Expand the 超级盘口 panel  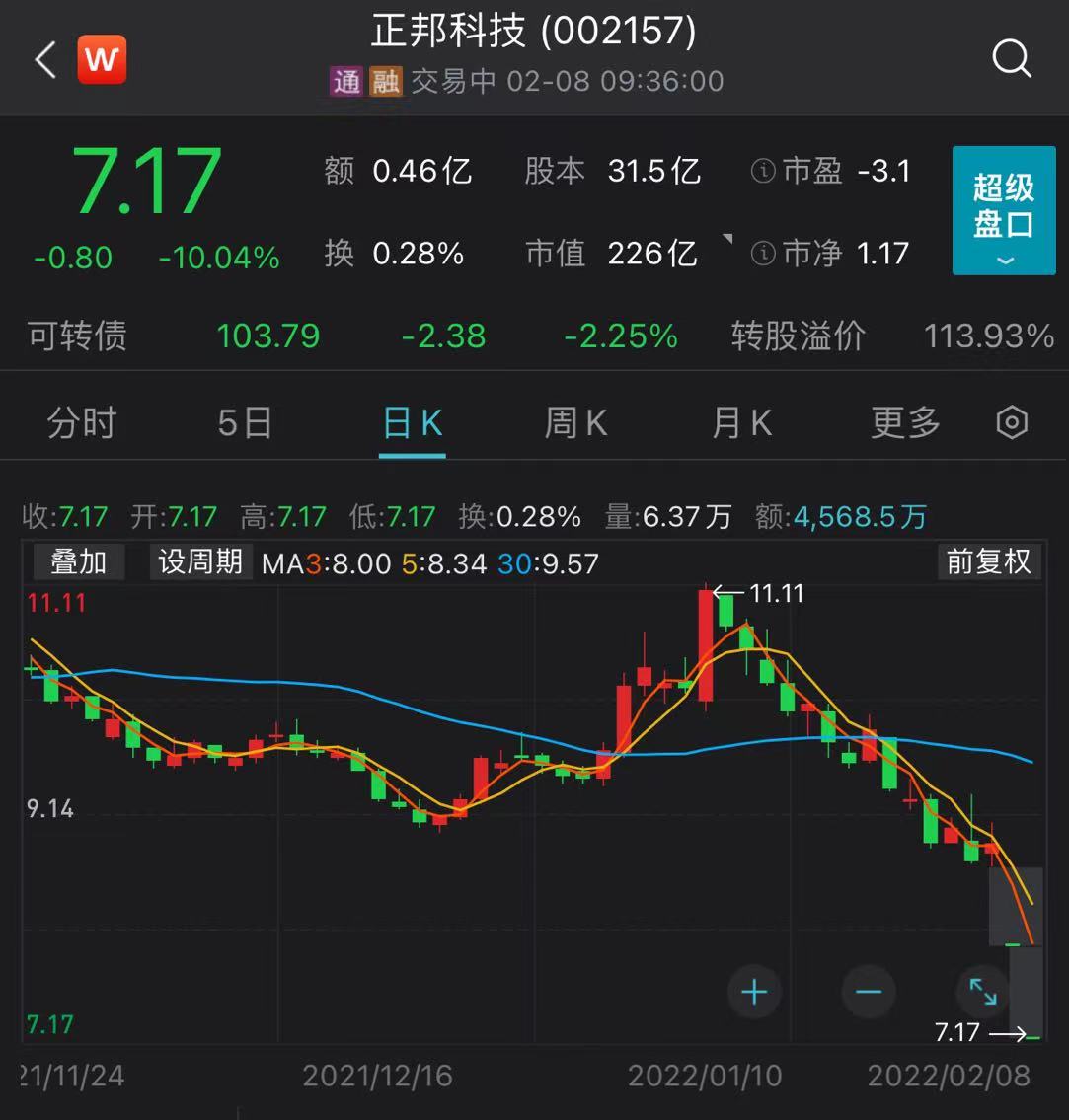1003,210
